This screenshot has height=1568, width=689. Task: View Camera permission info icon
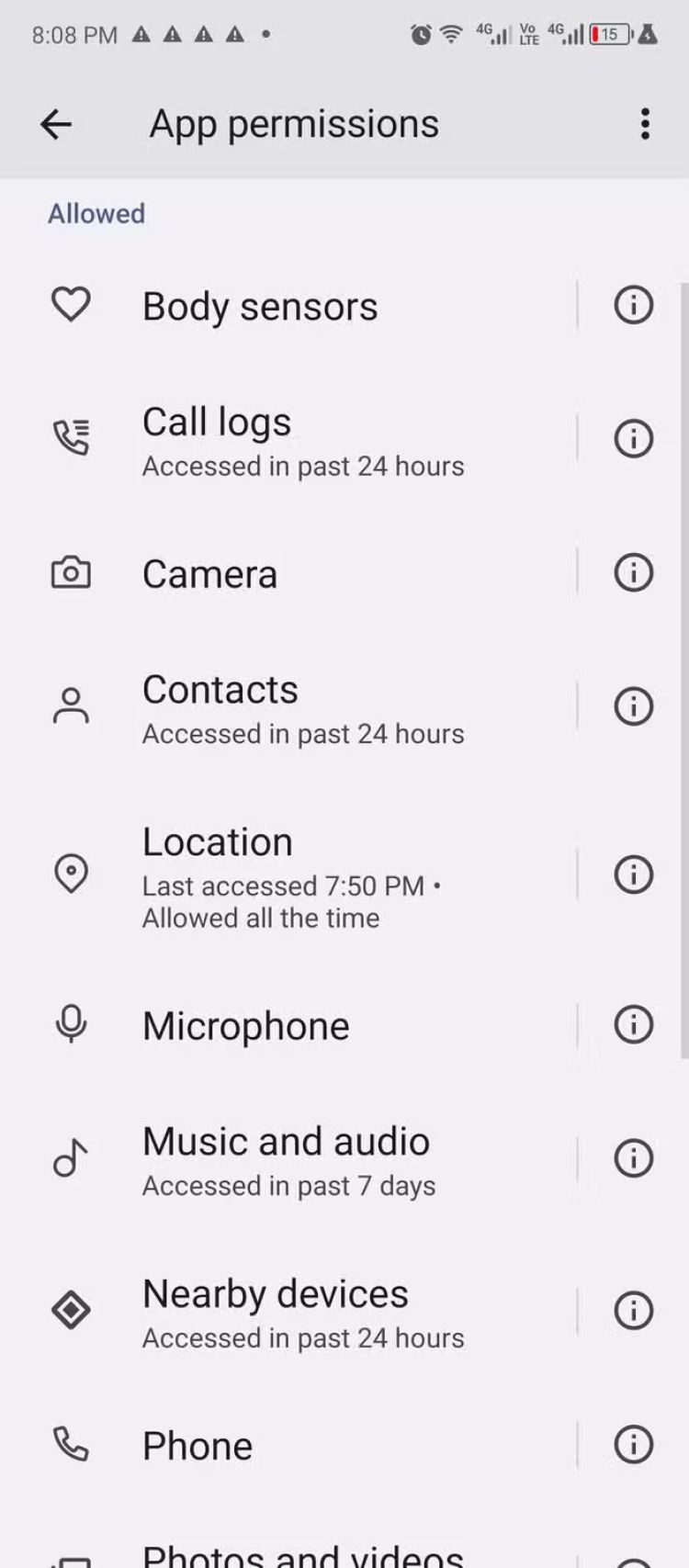[633, 573]
